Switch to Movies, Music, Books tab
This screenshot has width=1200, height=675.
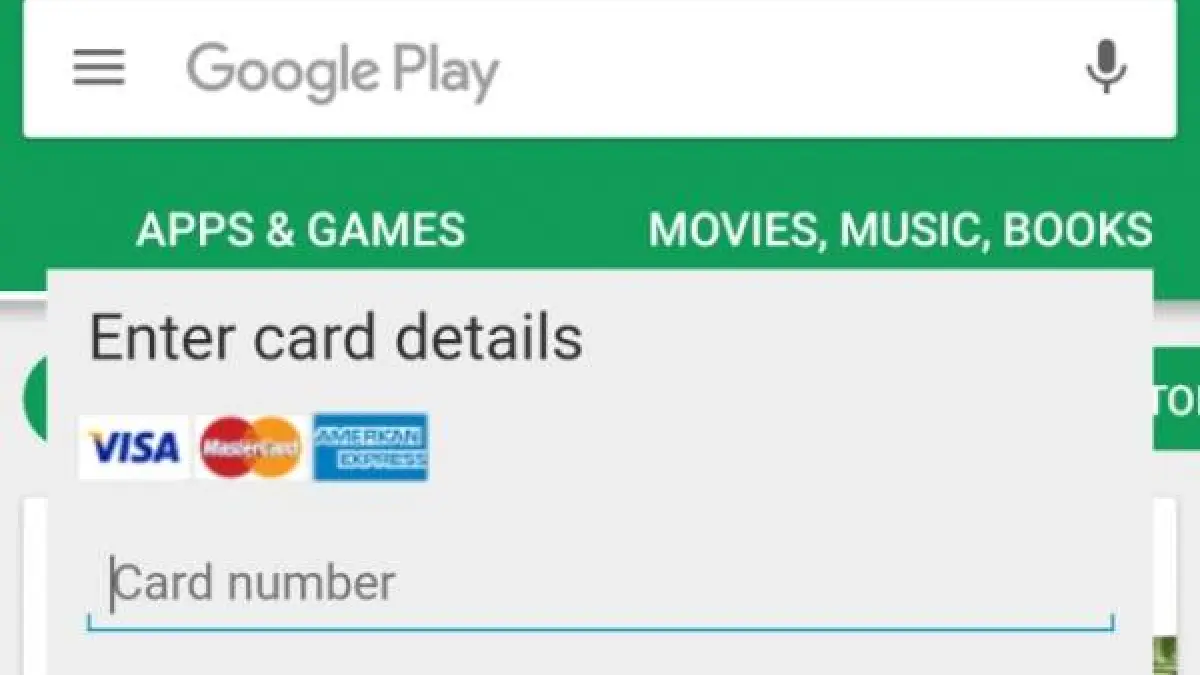coord(900,230)
